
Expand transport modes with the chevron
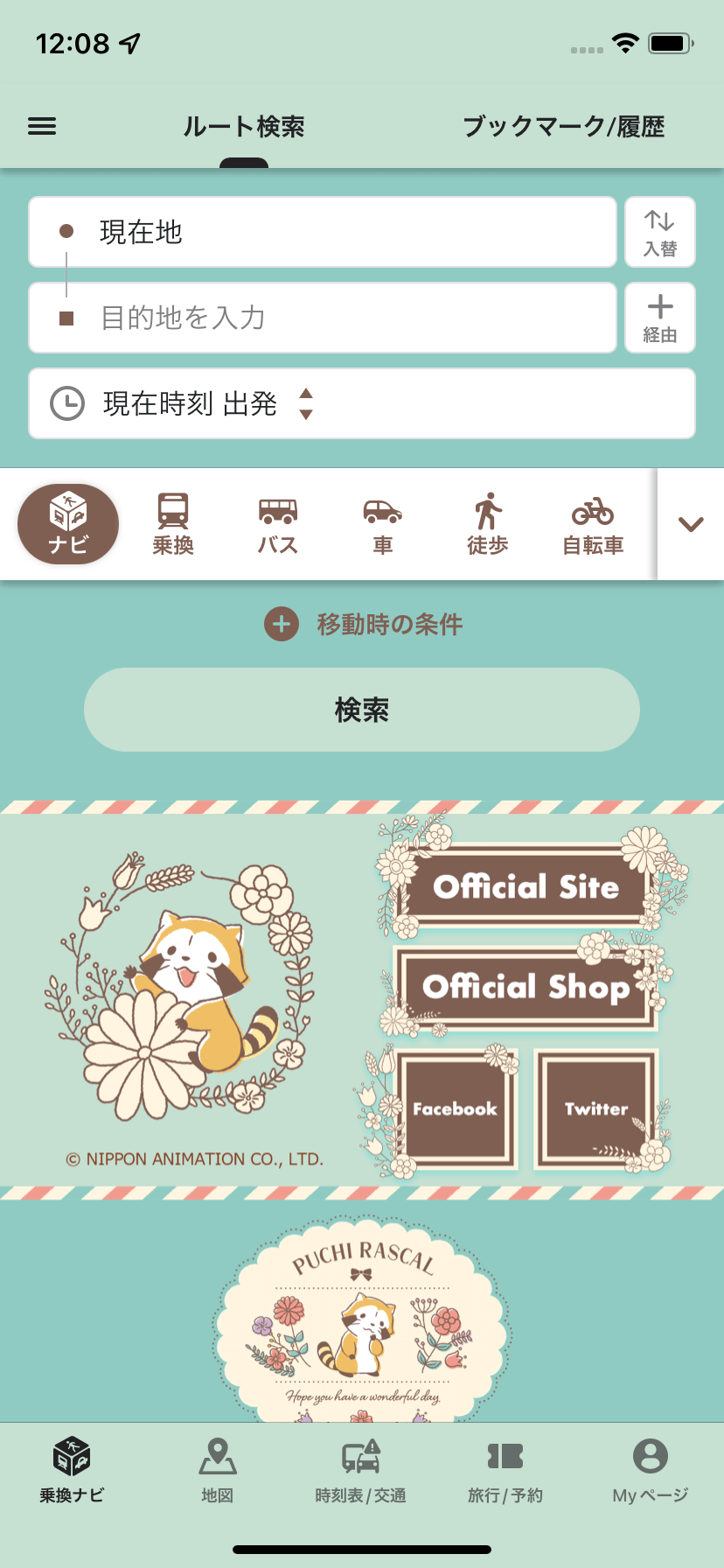coord(691,524)
